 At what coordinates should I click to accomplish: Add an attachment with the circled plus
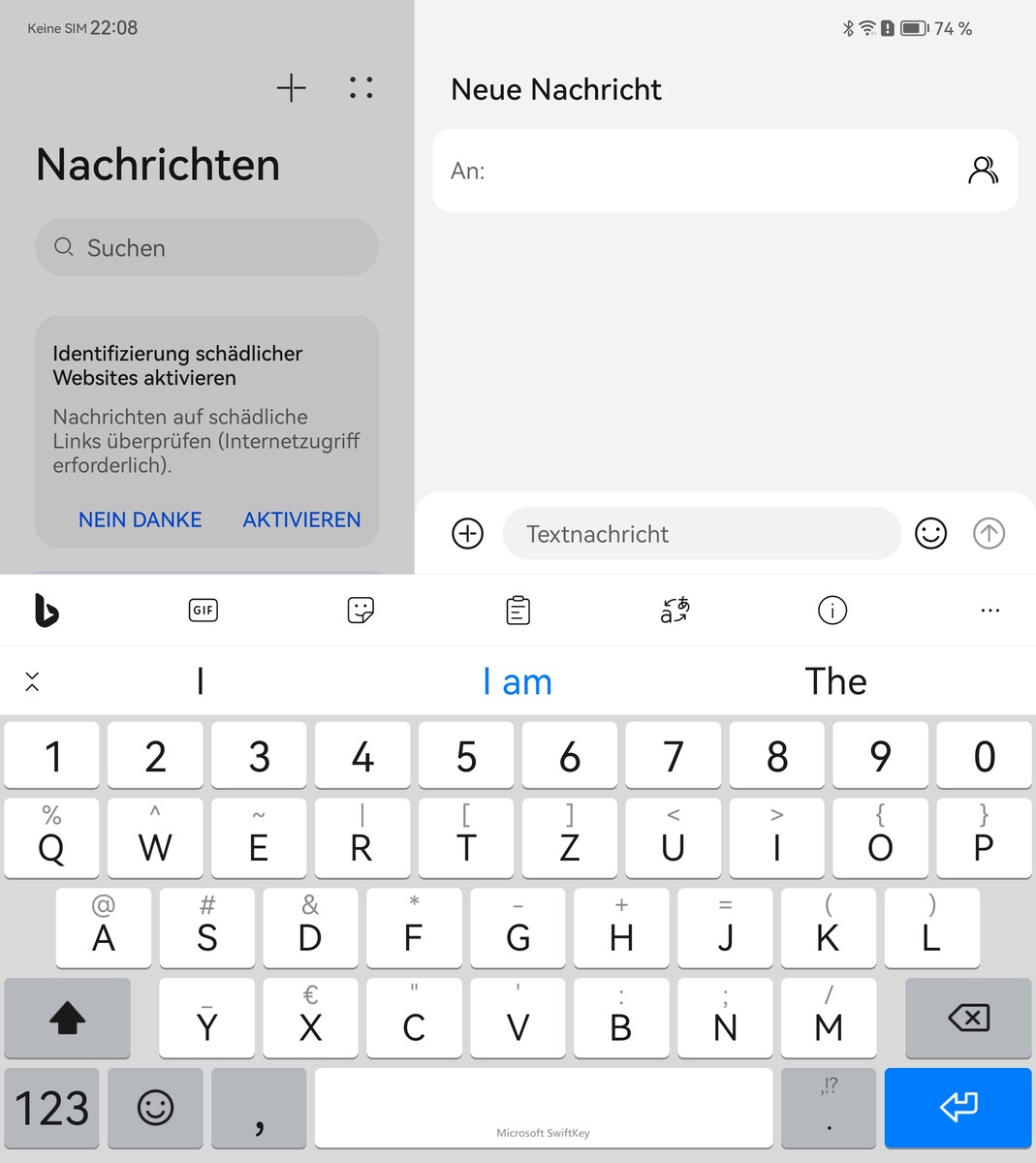(x=468, y=533)
